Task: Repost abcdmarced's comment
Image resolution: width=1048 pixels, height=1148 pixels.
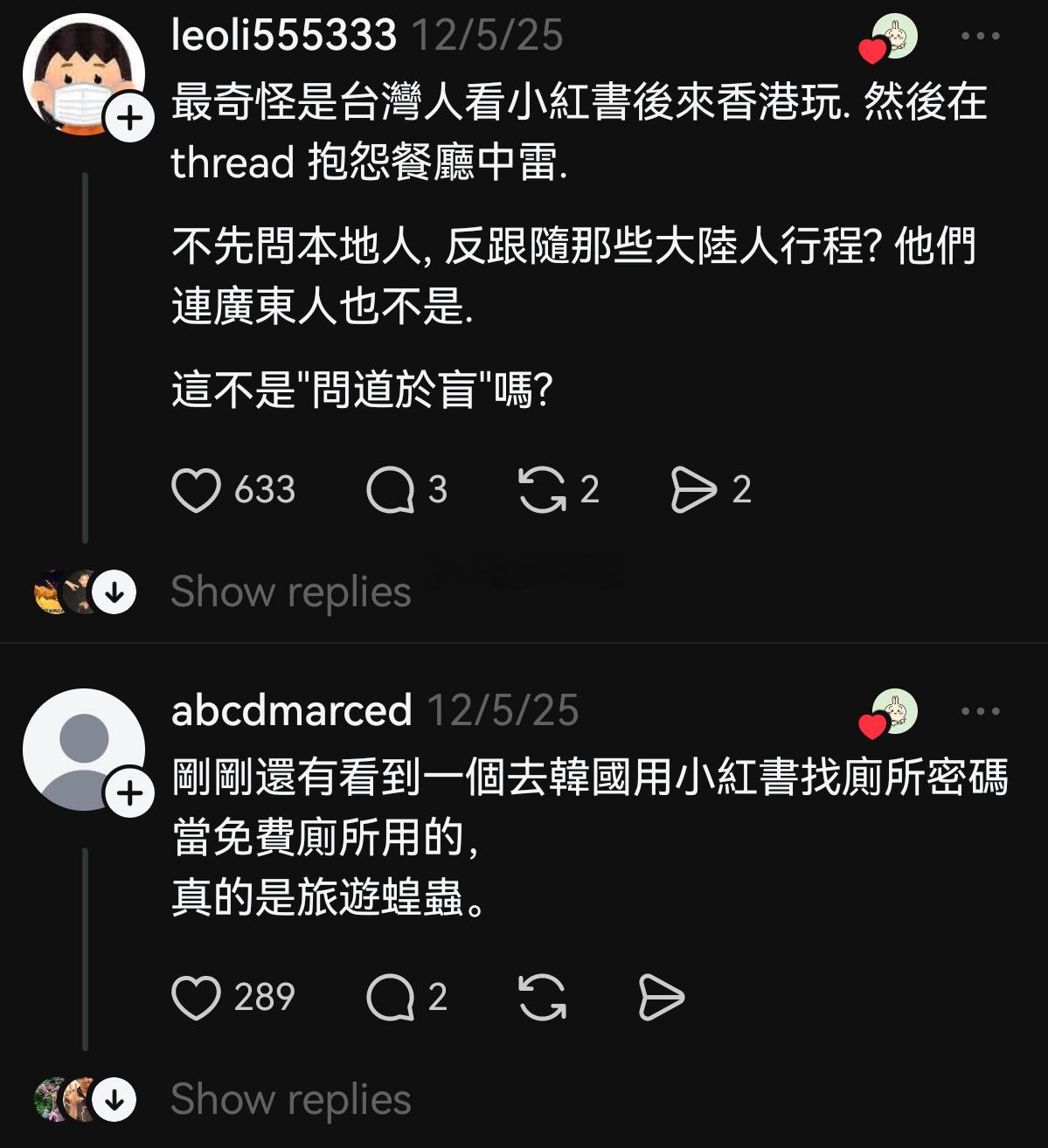Action: tap(542, 995)
